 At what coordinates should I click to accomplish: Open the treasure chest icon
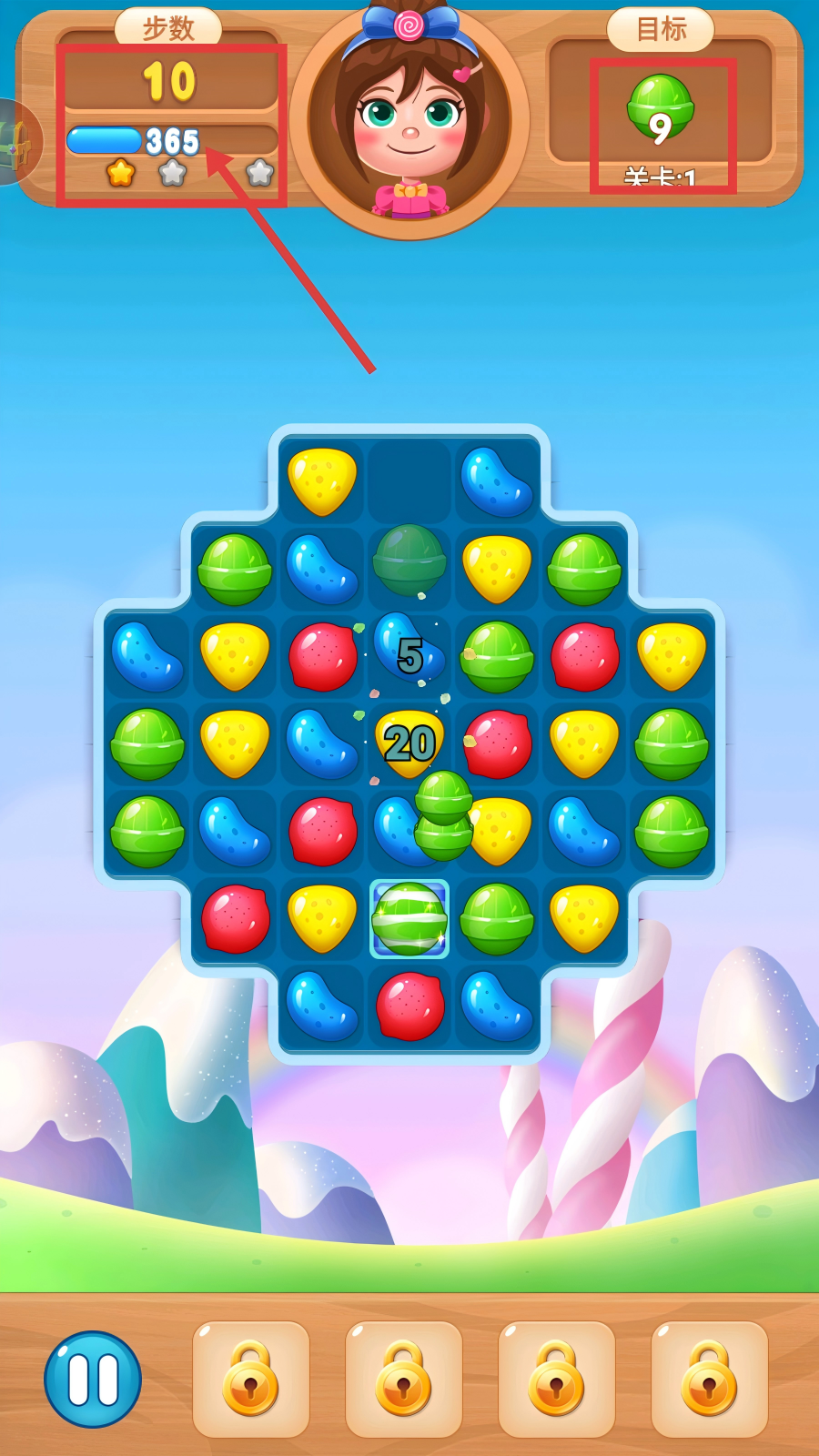point(16,143)
